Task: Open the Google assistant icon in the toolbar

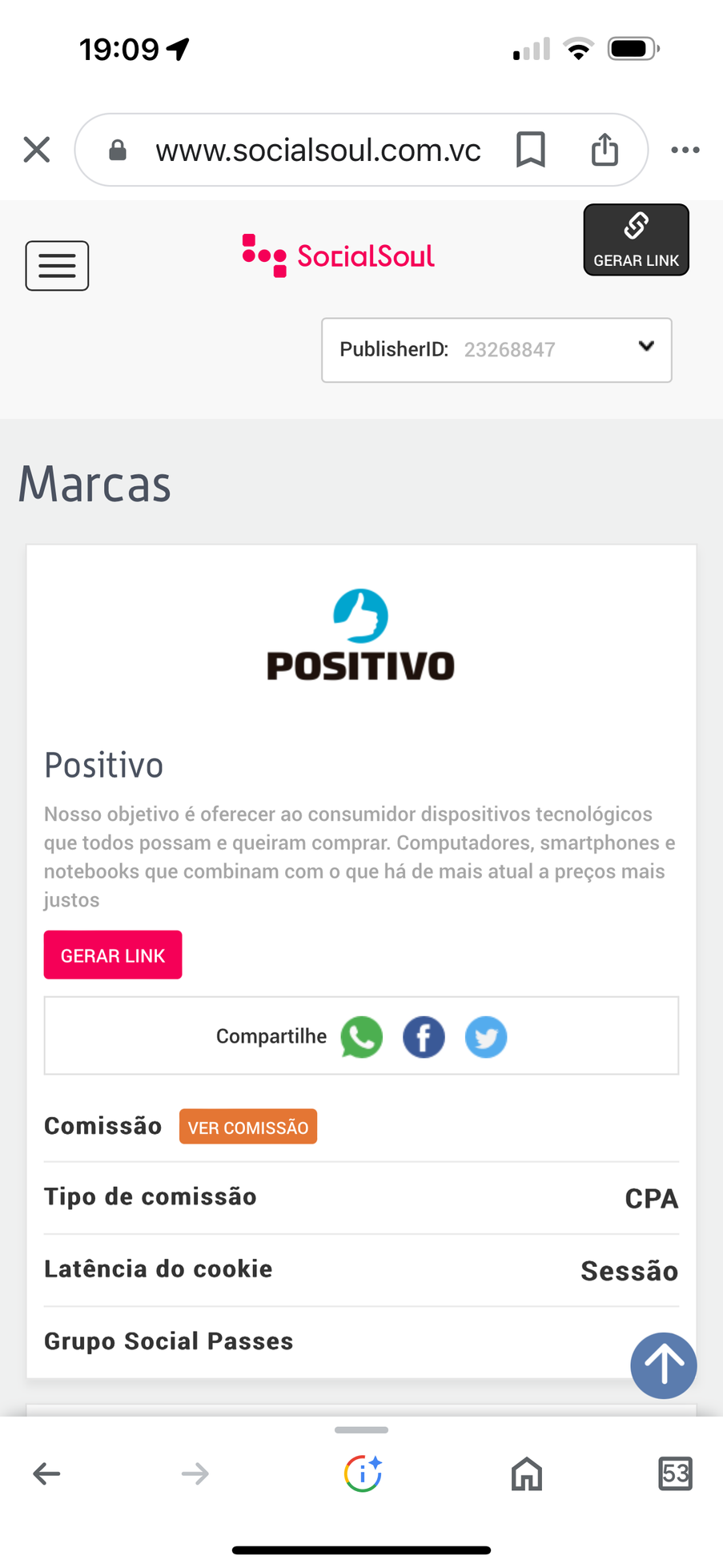Action: [363, 1474]
